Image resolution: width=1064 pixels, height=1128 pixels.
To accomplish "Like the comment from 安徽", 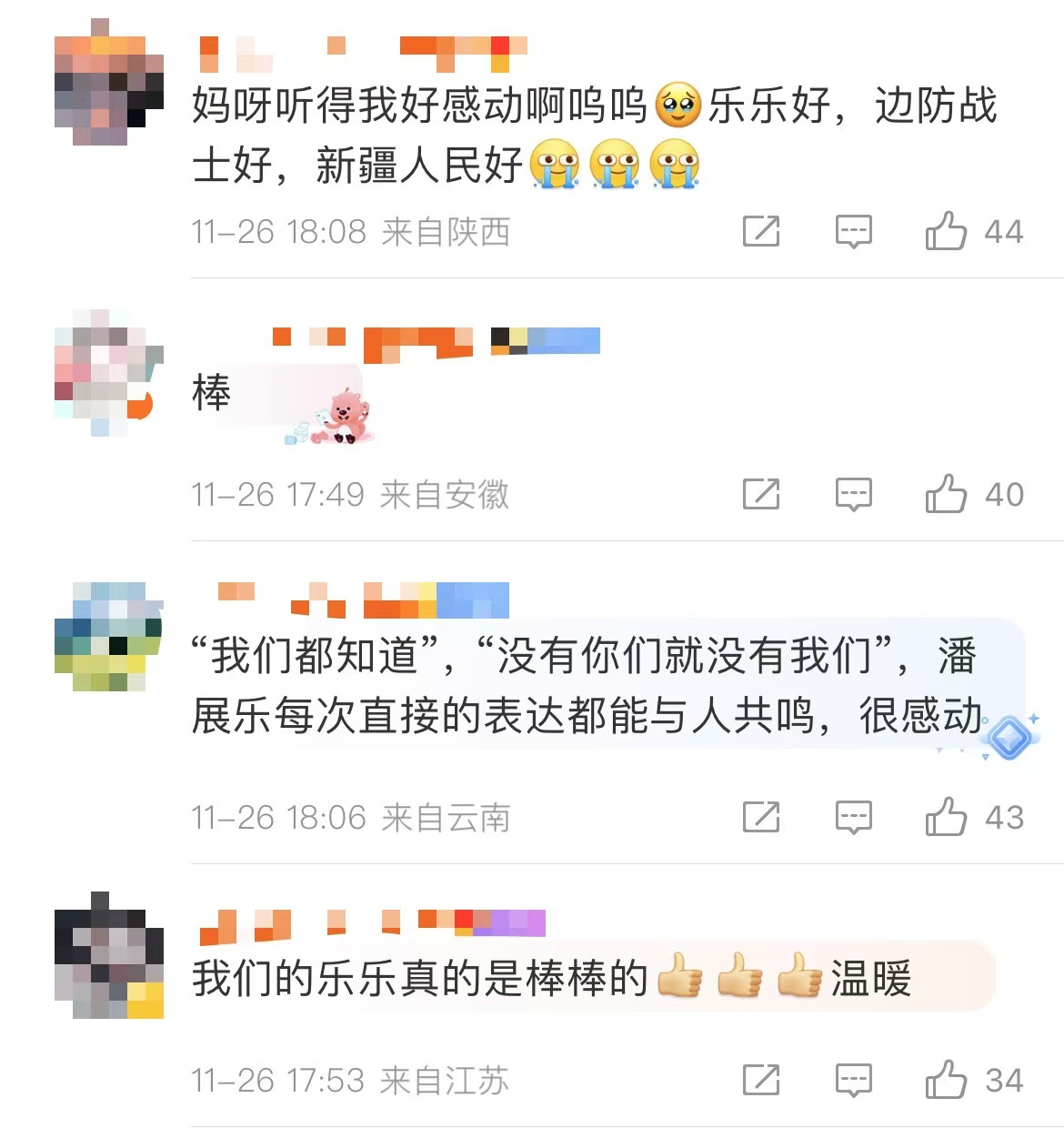I will pos(946,494).
